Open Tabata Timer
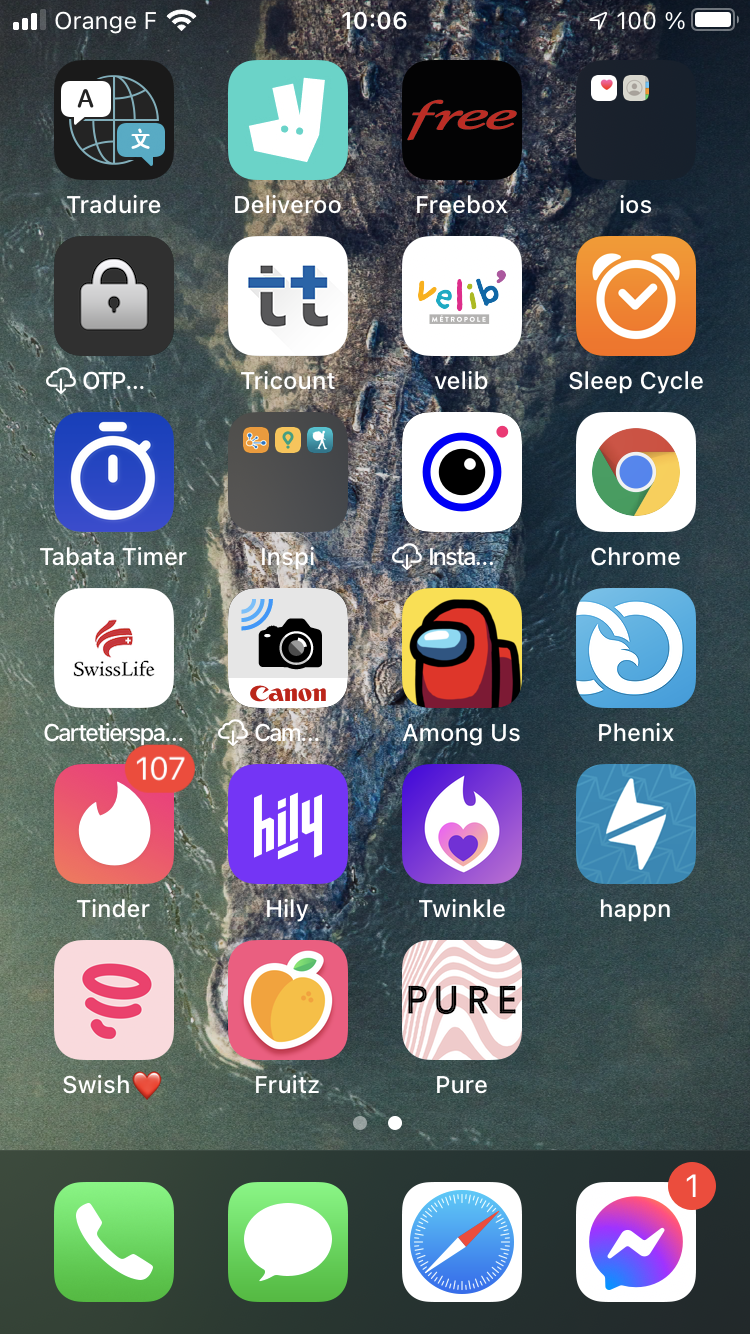This screenshot has height=1334, width=750. tap(114, 472)
